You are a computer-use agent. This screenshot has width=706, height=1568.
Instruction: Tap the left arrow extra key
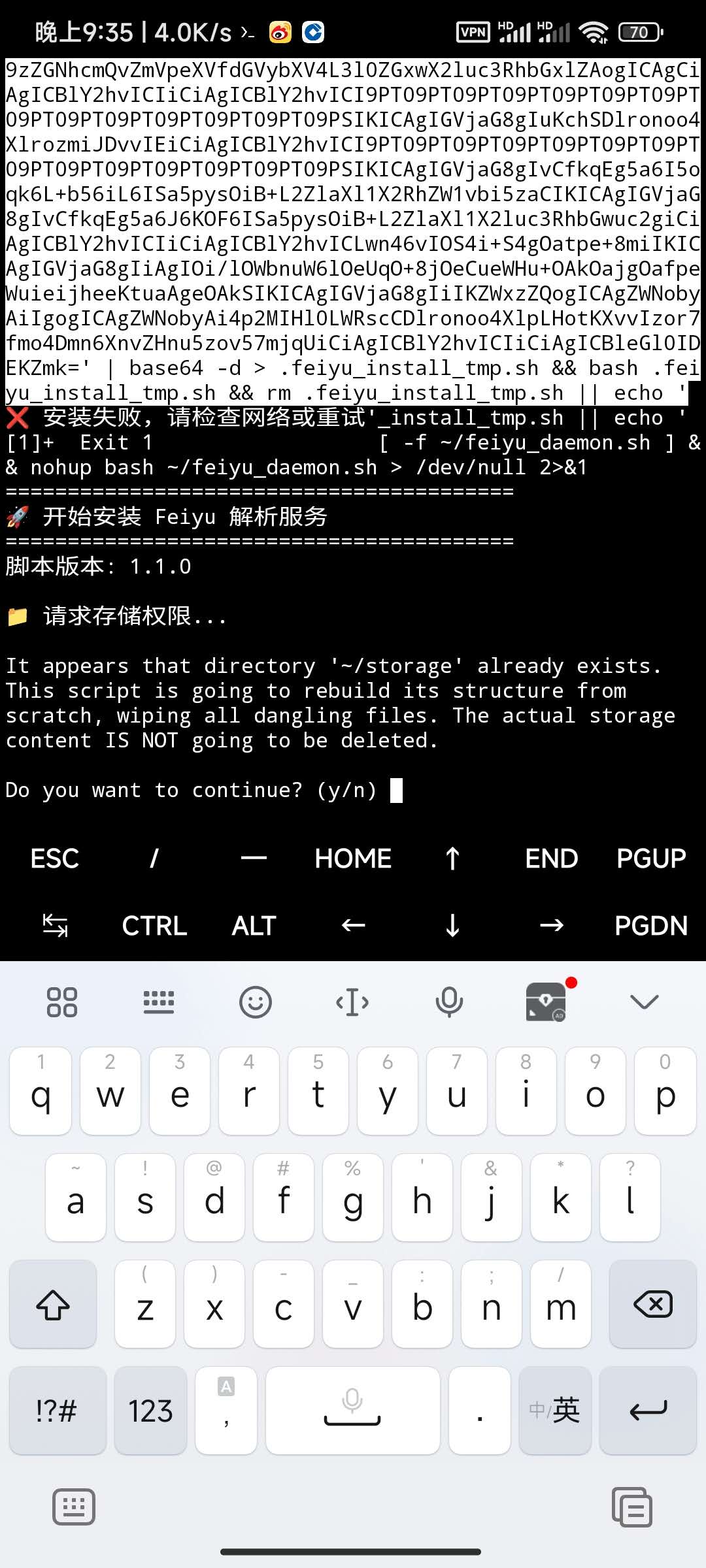(353, 926)
